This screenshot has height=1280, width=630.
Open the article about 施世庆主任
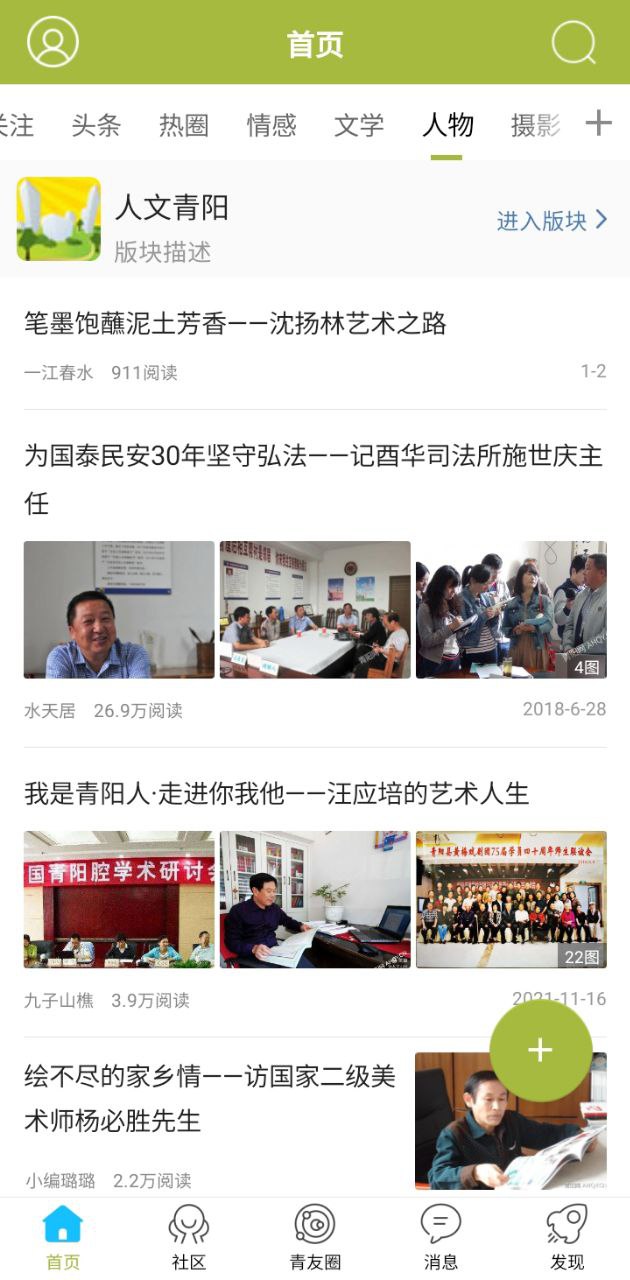coord(313,477)
